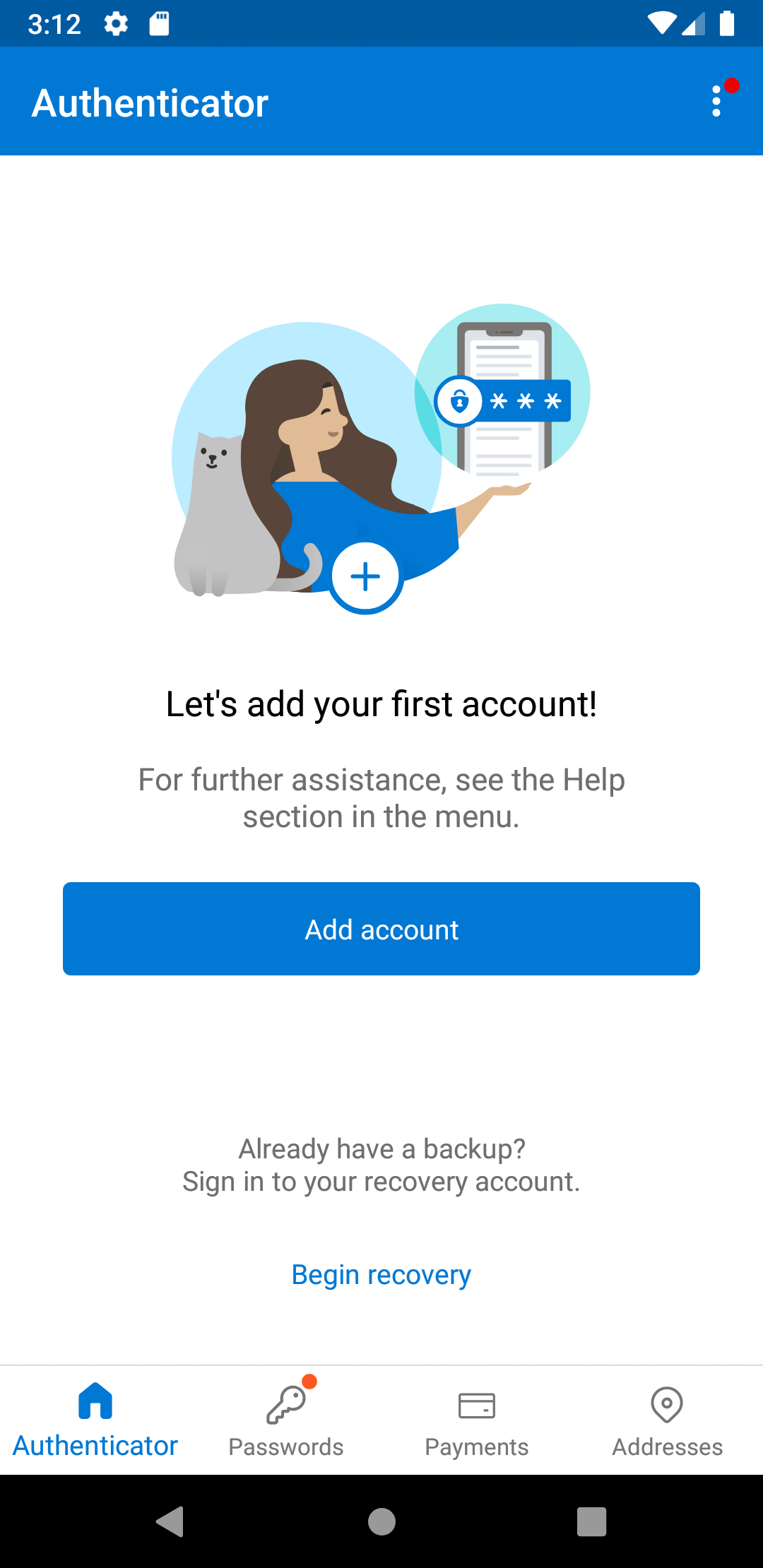The width and height of the screenshot is (763, 1568).
Task: Go to the device home screen
Action: 381,1521
